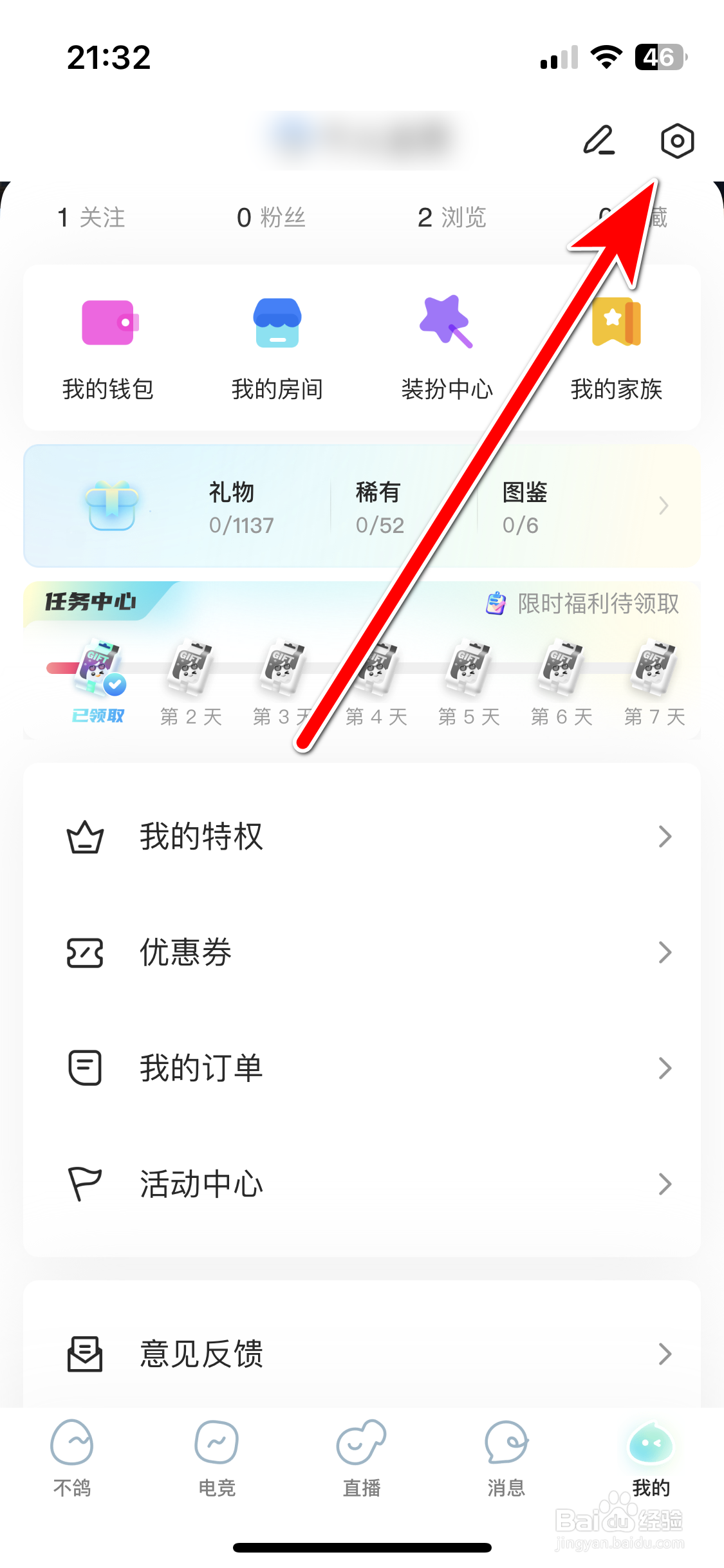Expand 我的特权 details chevron
Image resolution: width=724 pixels, height=1568 pixels.
coord(665,837)
